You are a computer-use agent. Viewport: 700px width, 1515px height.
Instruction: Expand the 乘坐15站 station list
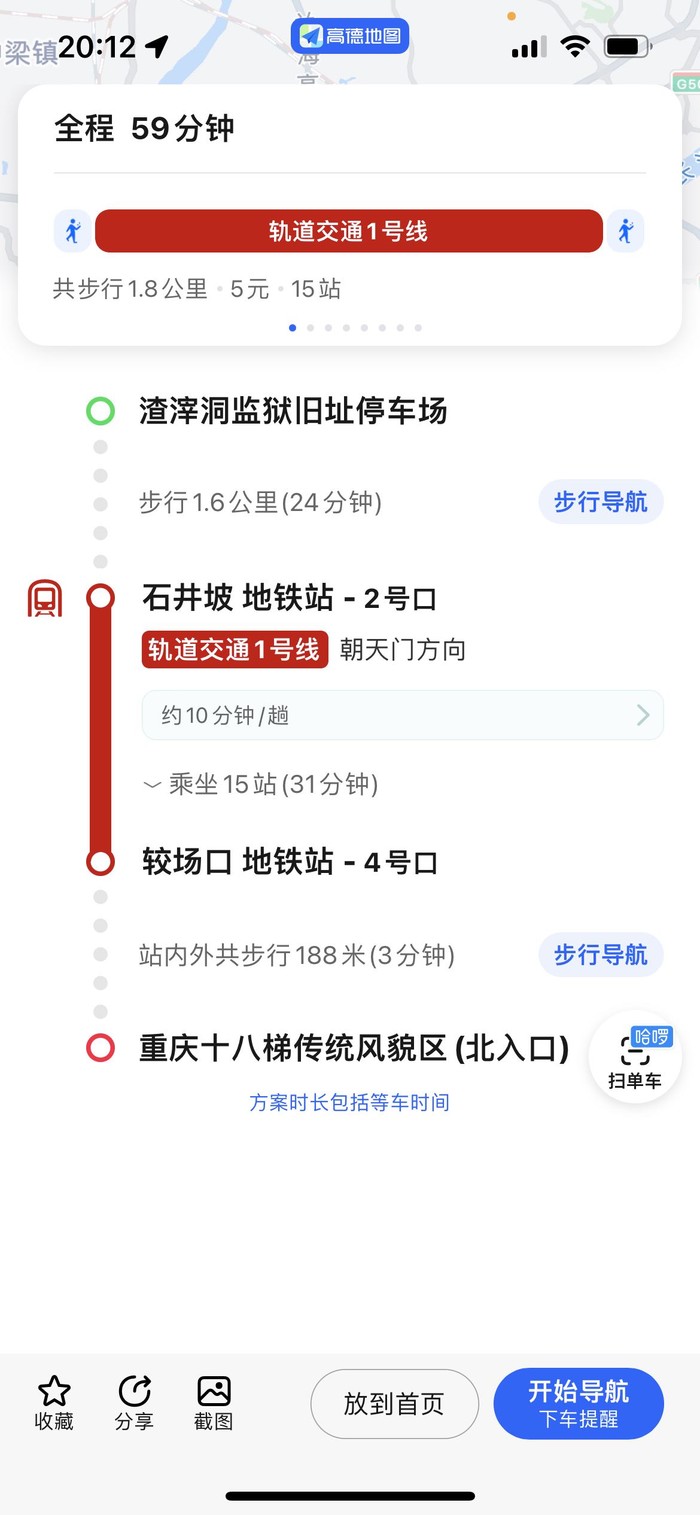point(262,784)
